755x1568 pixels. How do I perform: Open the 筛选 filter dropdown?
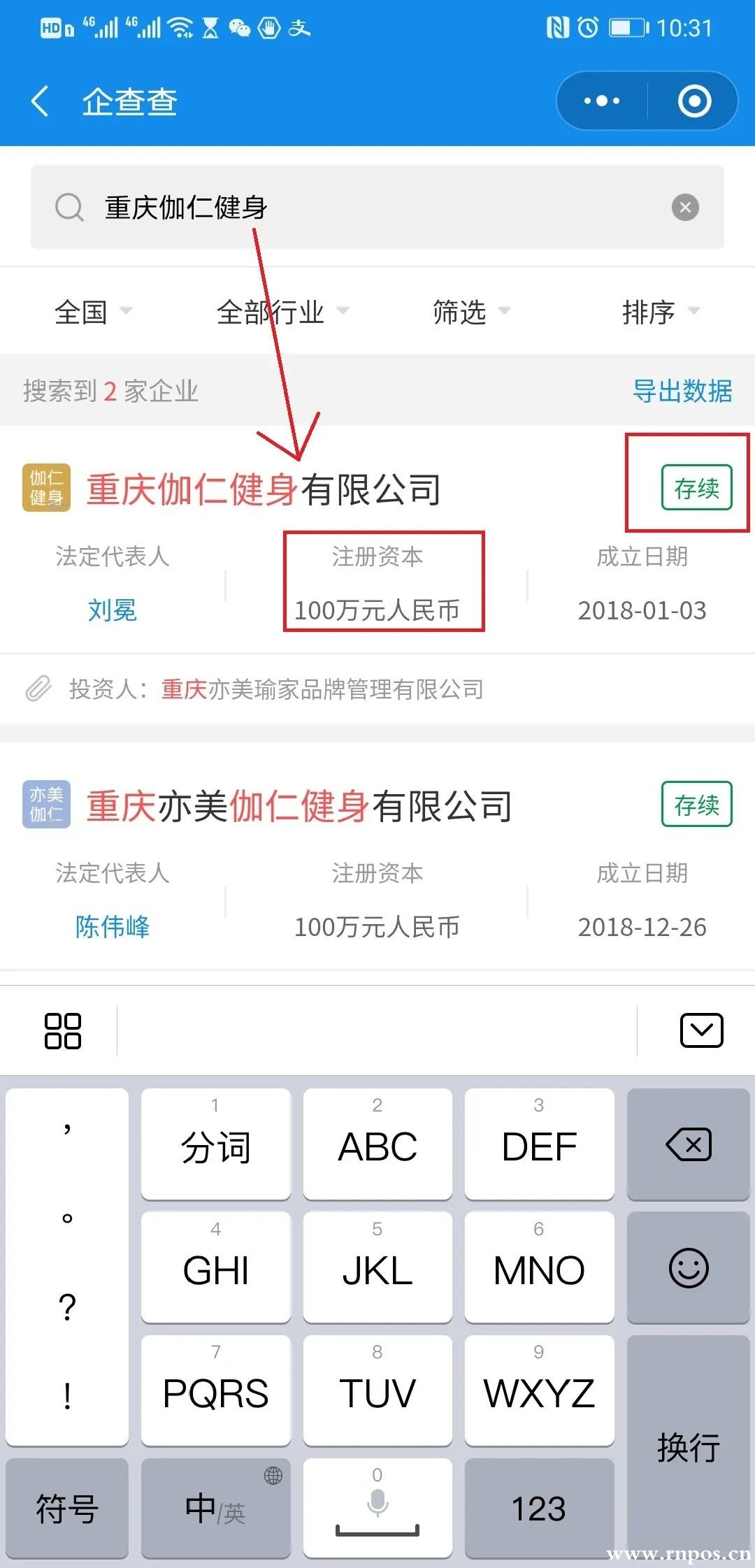coord(471,312)
